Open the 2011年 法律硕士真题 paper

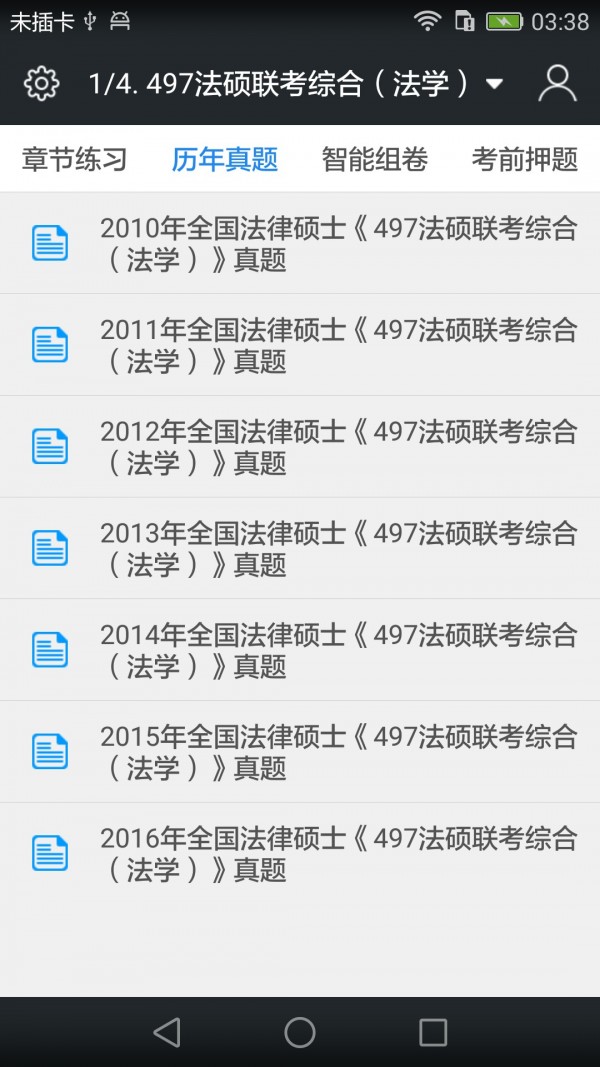point(300,345)
